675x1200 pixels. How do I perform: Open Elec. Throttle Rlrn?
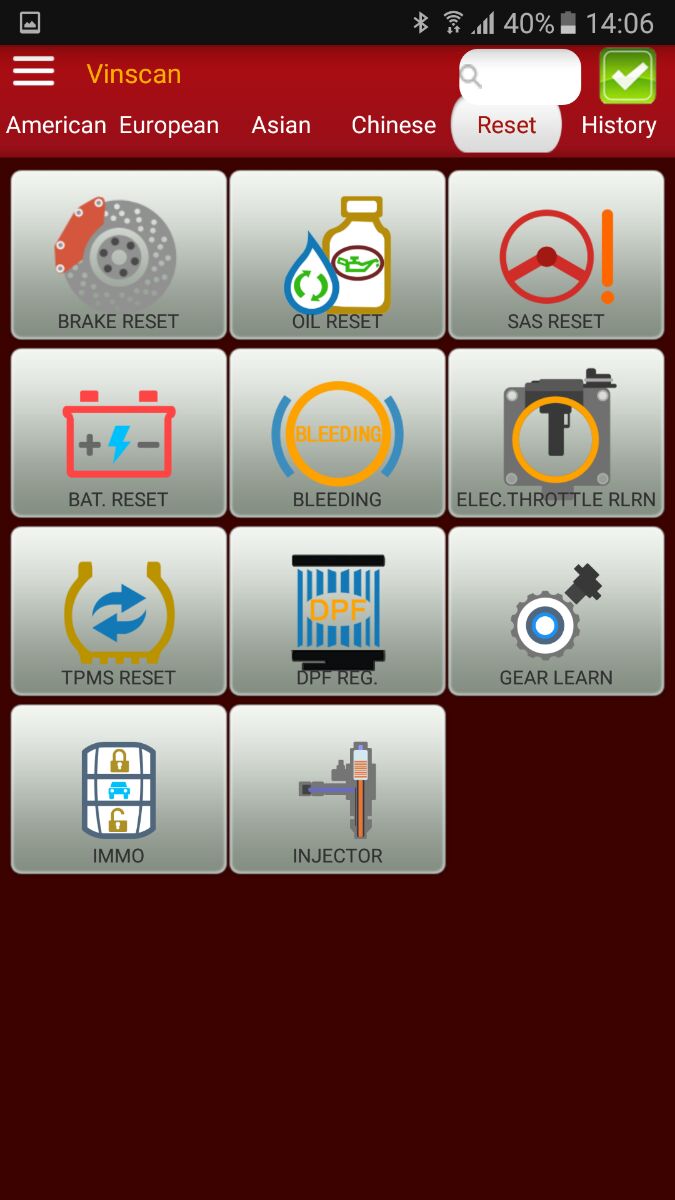click(556, 433)
